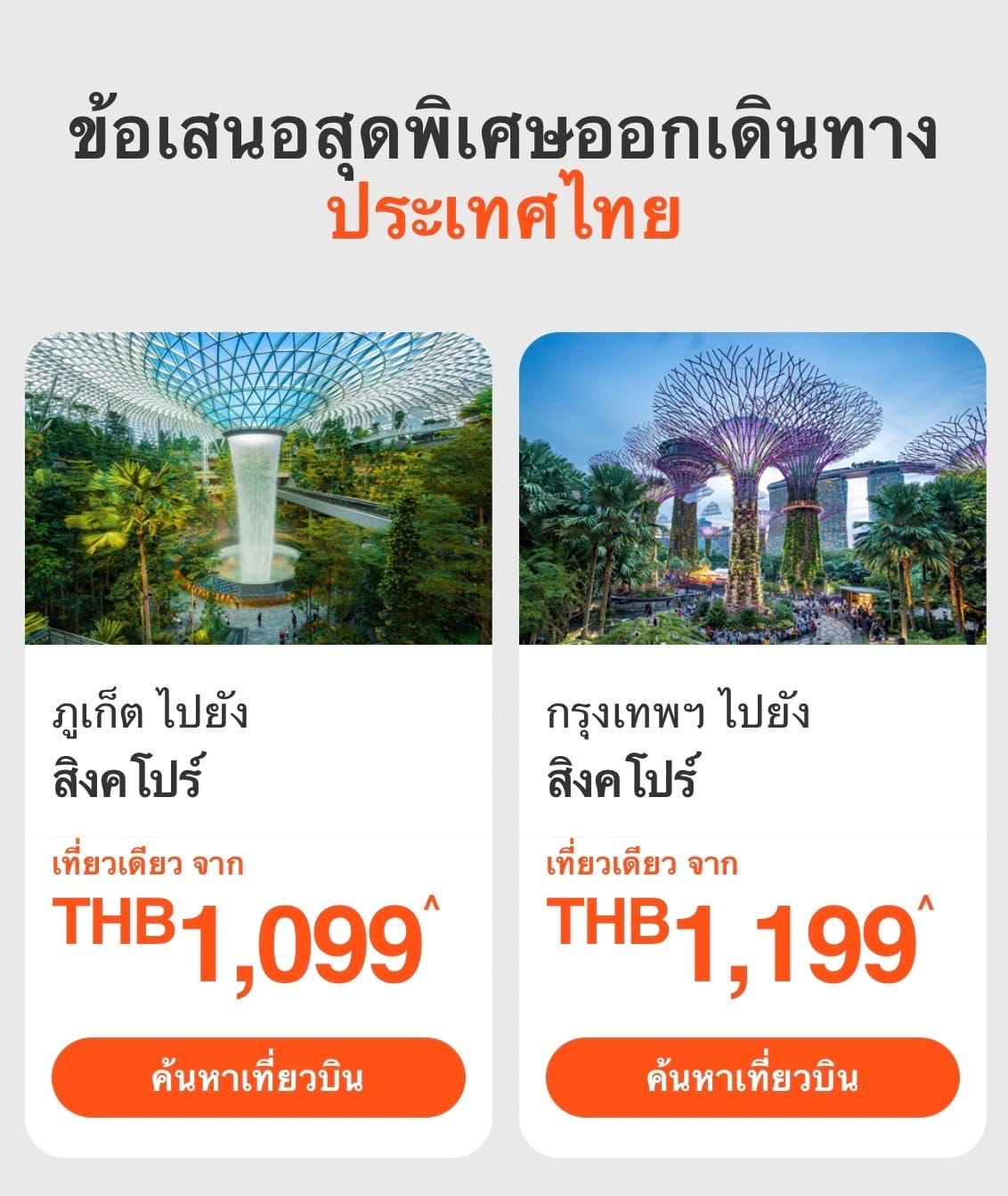Search flights from Bangkok to Singapore
The image size is (1008, 1196).
tap(752, 1078)
